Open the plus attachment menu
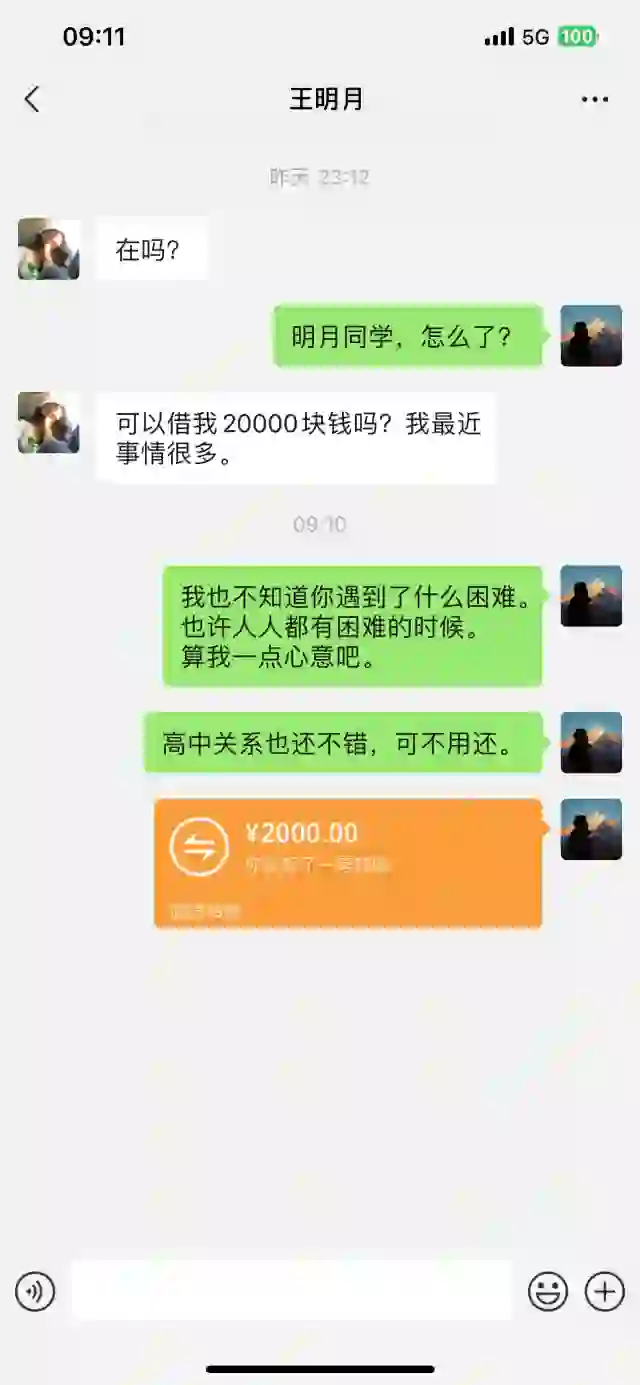 pyautogui.click(x=605, y=1292)
